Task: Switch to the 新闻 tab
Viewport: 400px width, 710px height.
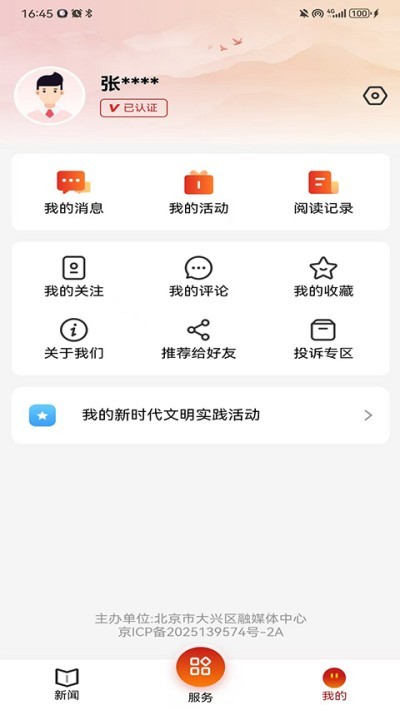Action: pyautogui.click(x=67, y=684)
